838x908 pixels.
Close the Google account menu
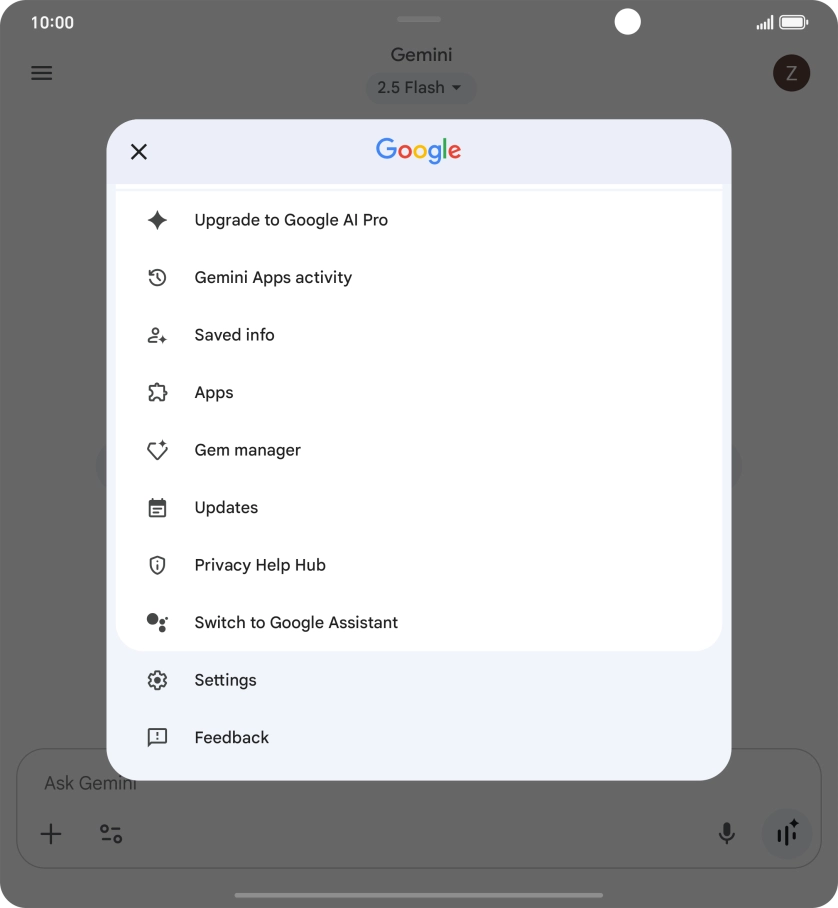pyautogui.click(x=139, y=152)
